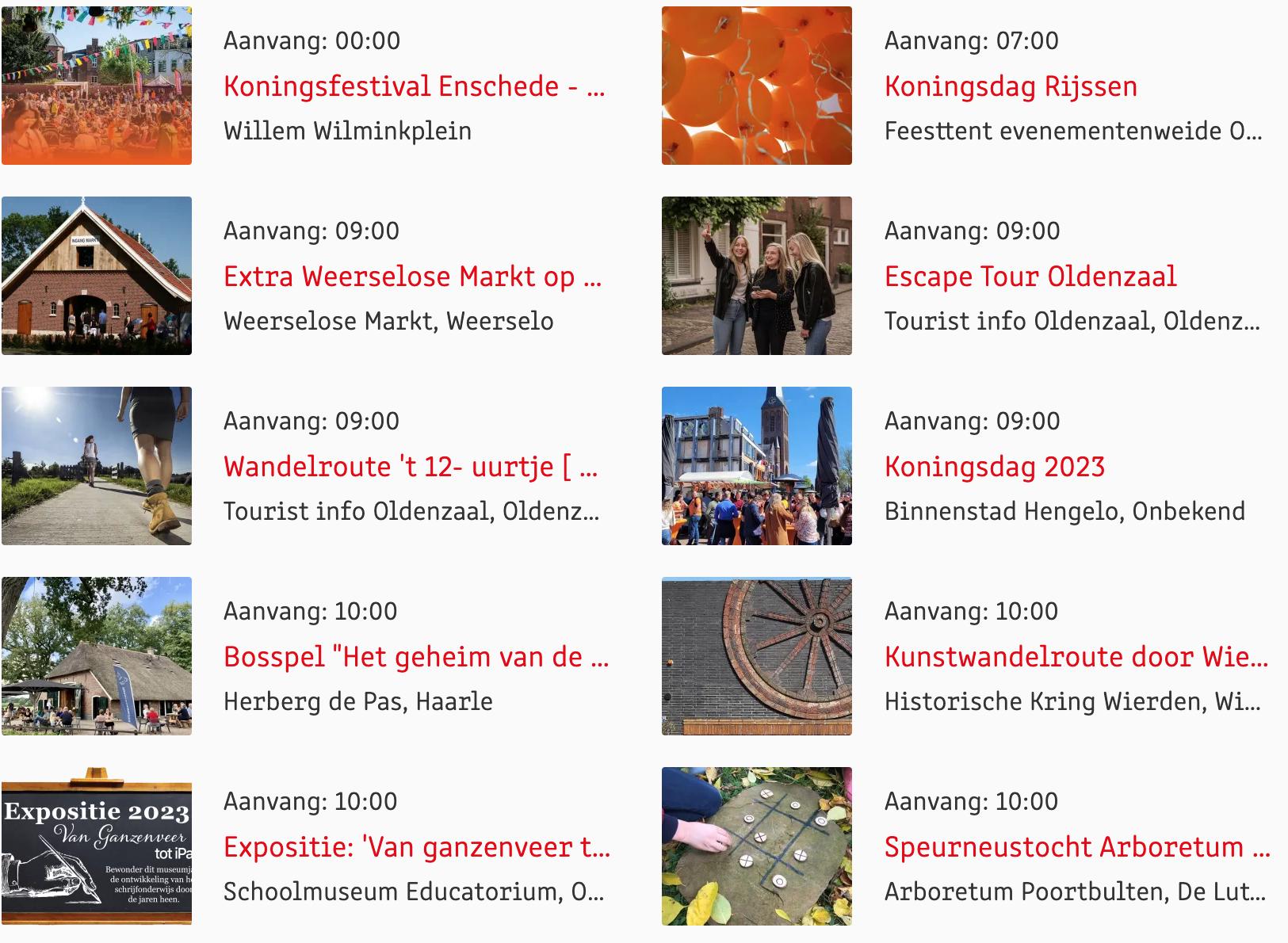Open Speurneustocht Arboretum event
Viewport: 1288px width, 943px height.
click(1077, 847)
